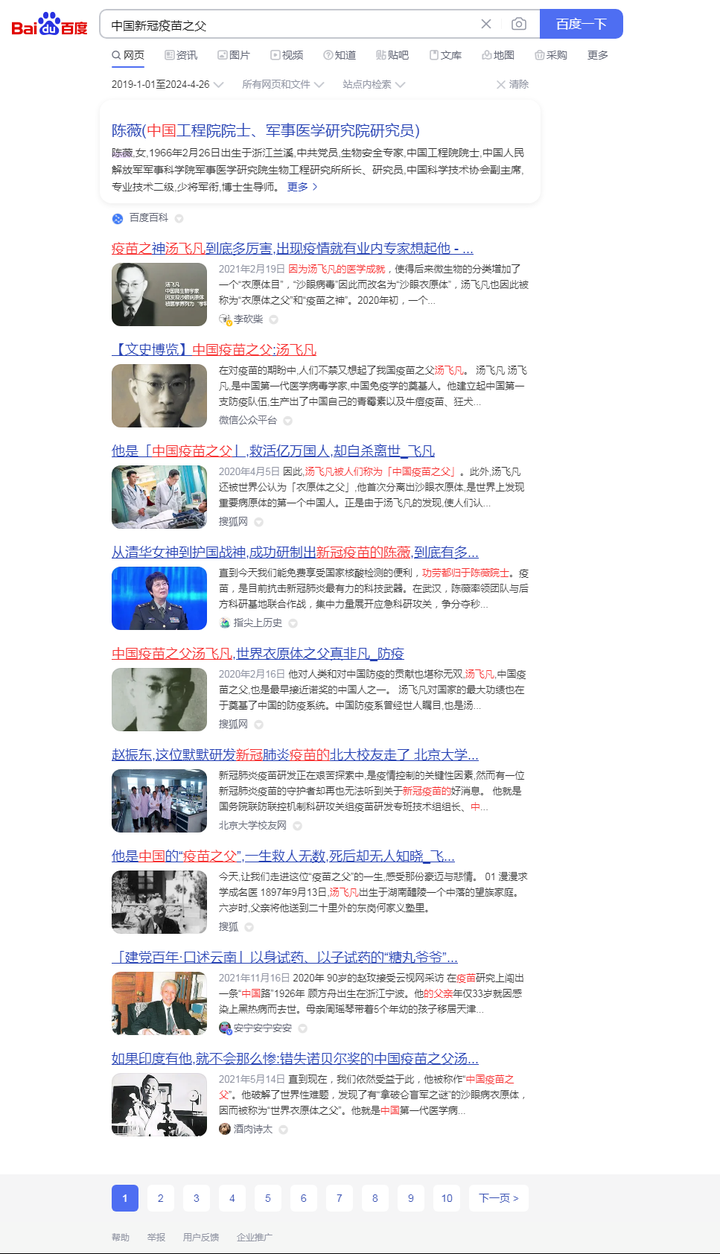720x1254 pixels.
Task: Open the 地图 tab
Action: click(498, 56)
